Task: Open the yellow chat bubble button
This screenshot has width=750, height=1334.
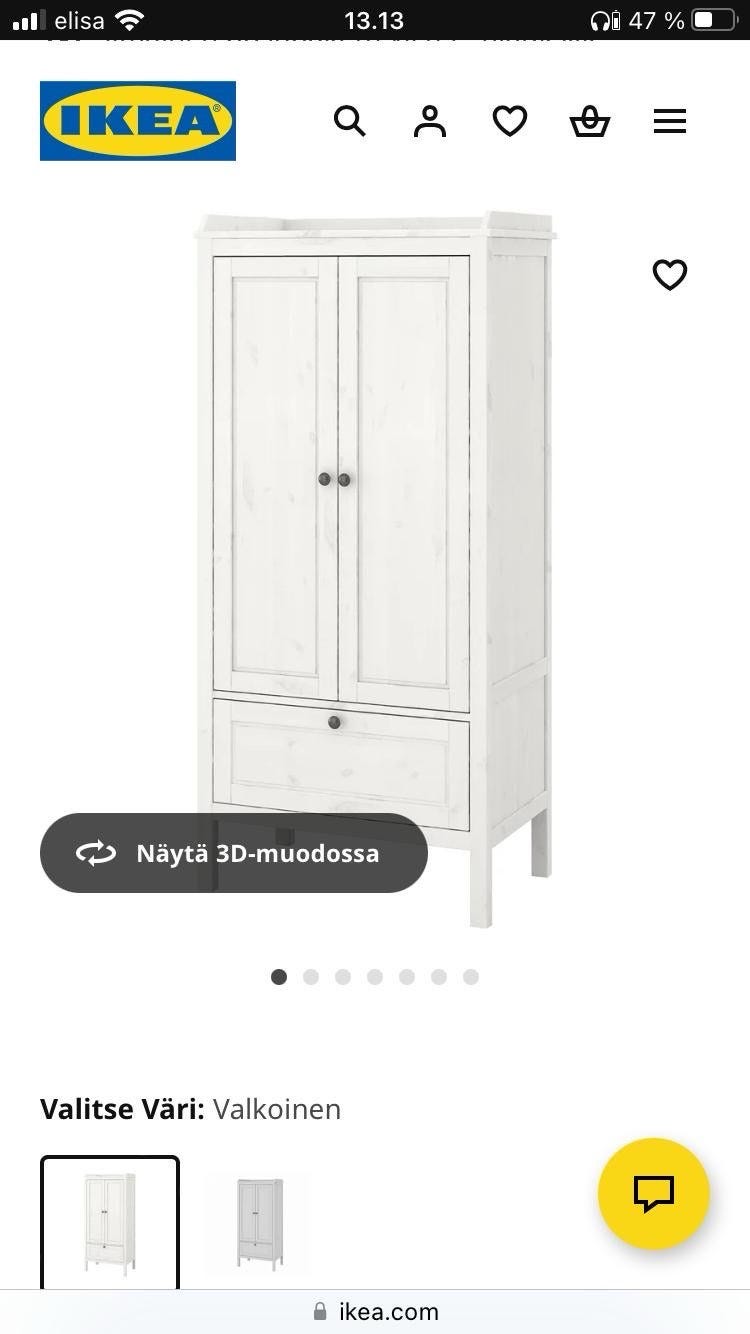Action: (654, 1193)
